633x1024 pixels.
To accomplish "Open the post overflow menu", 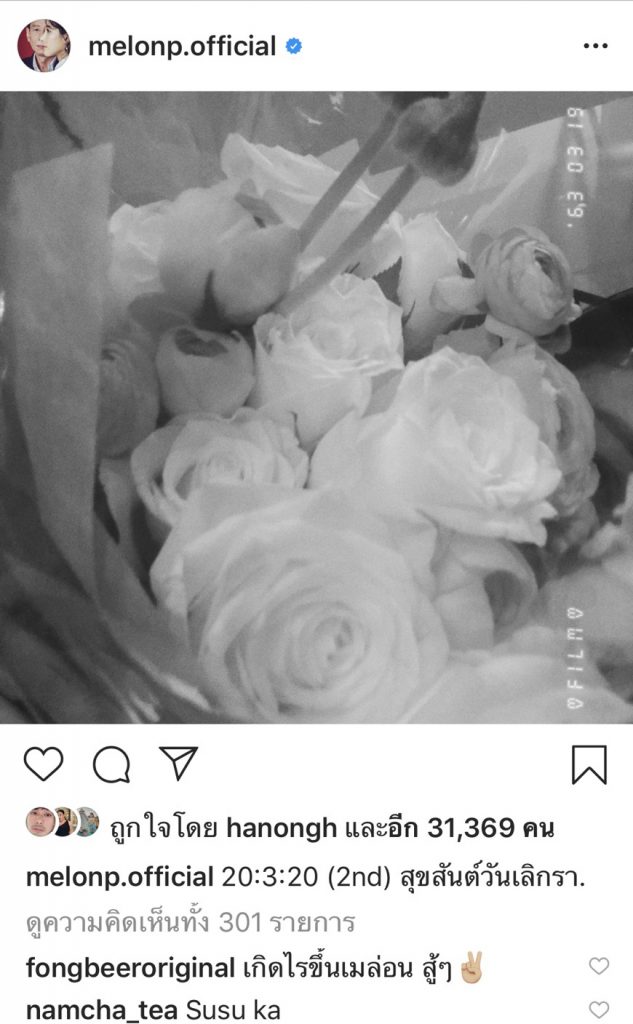I will coord(596,47).
